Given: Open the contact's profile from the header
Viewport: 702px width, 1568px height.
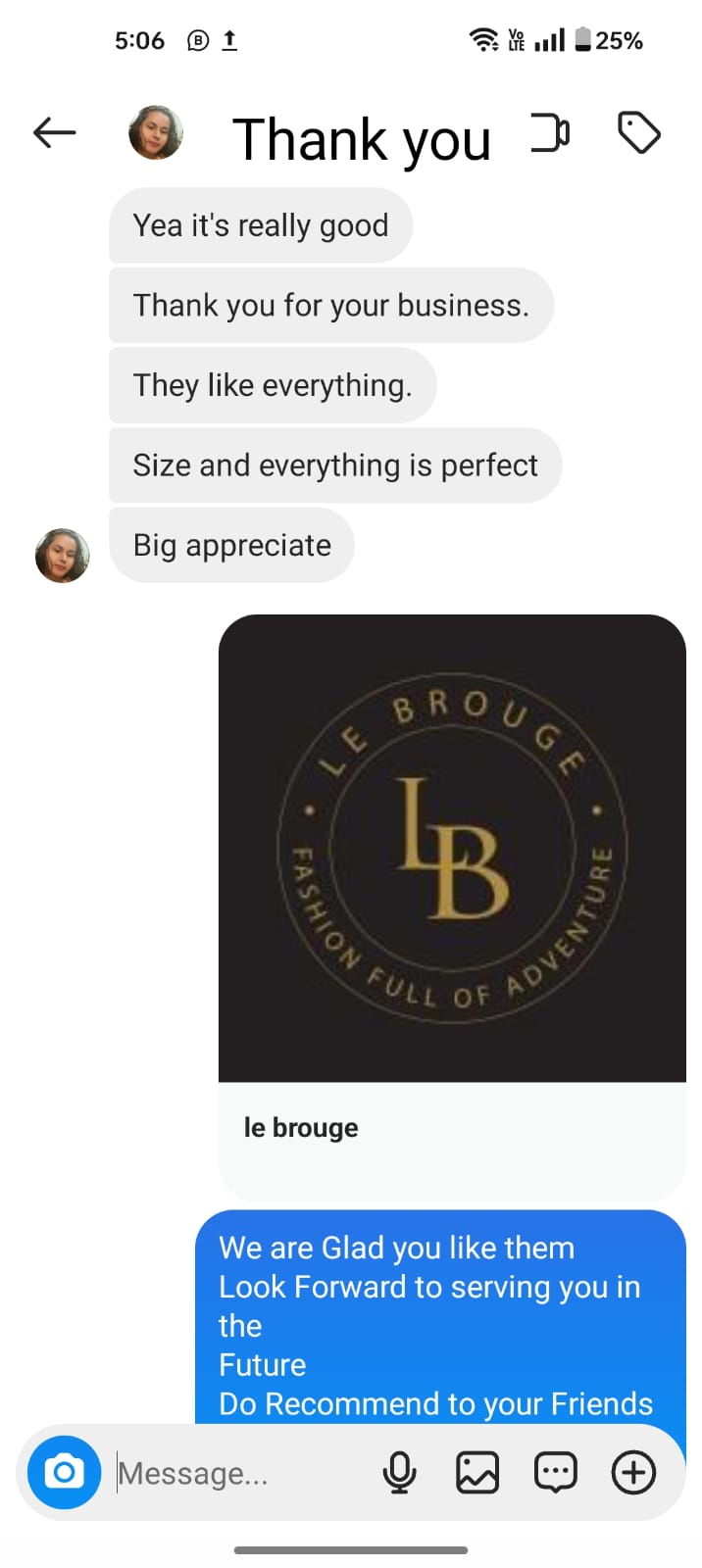Looking at the screenshot, I should pos(156,133).
